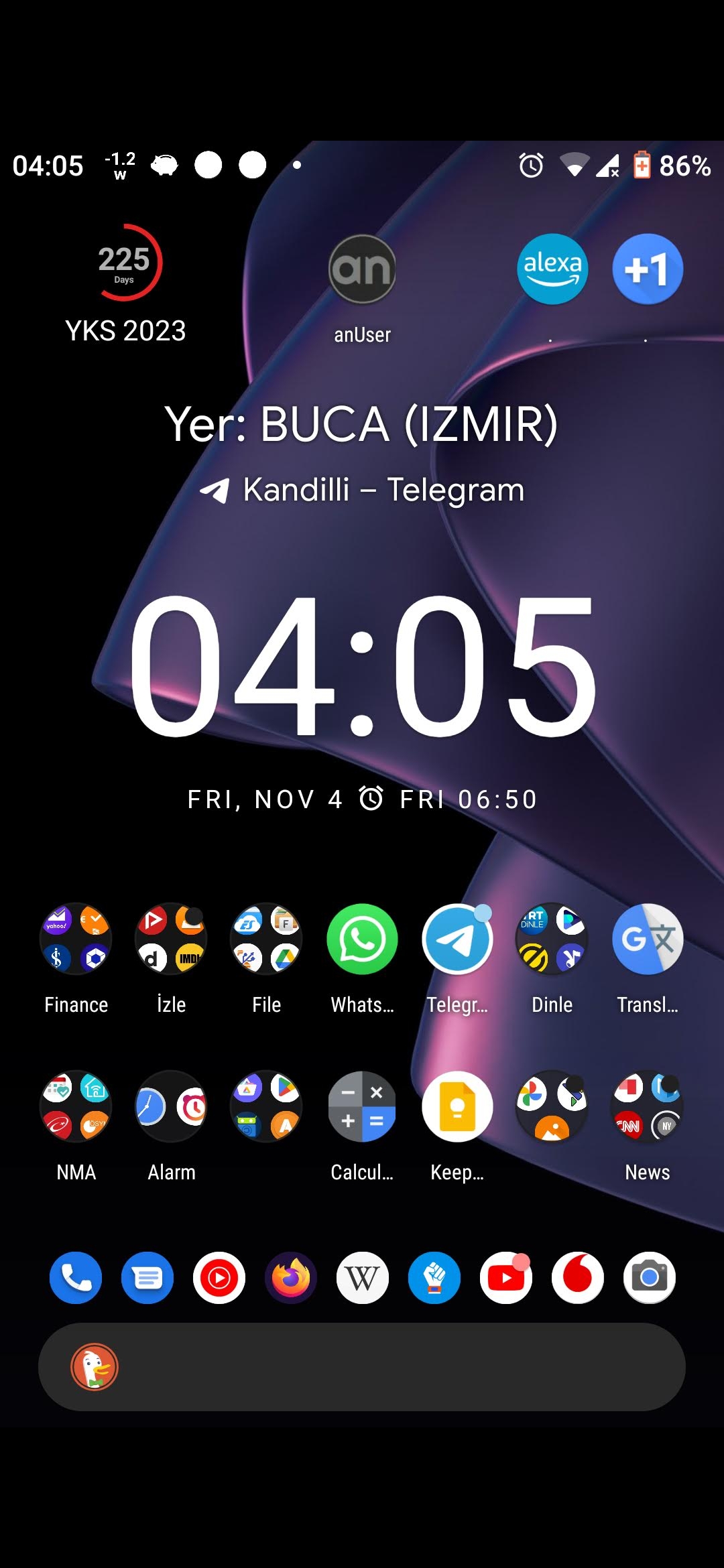Launch Google Translate
Viewport: 724px width, 1568px height.
click(647, 939)
